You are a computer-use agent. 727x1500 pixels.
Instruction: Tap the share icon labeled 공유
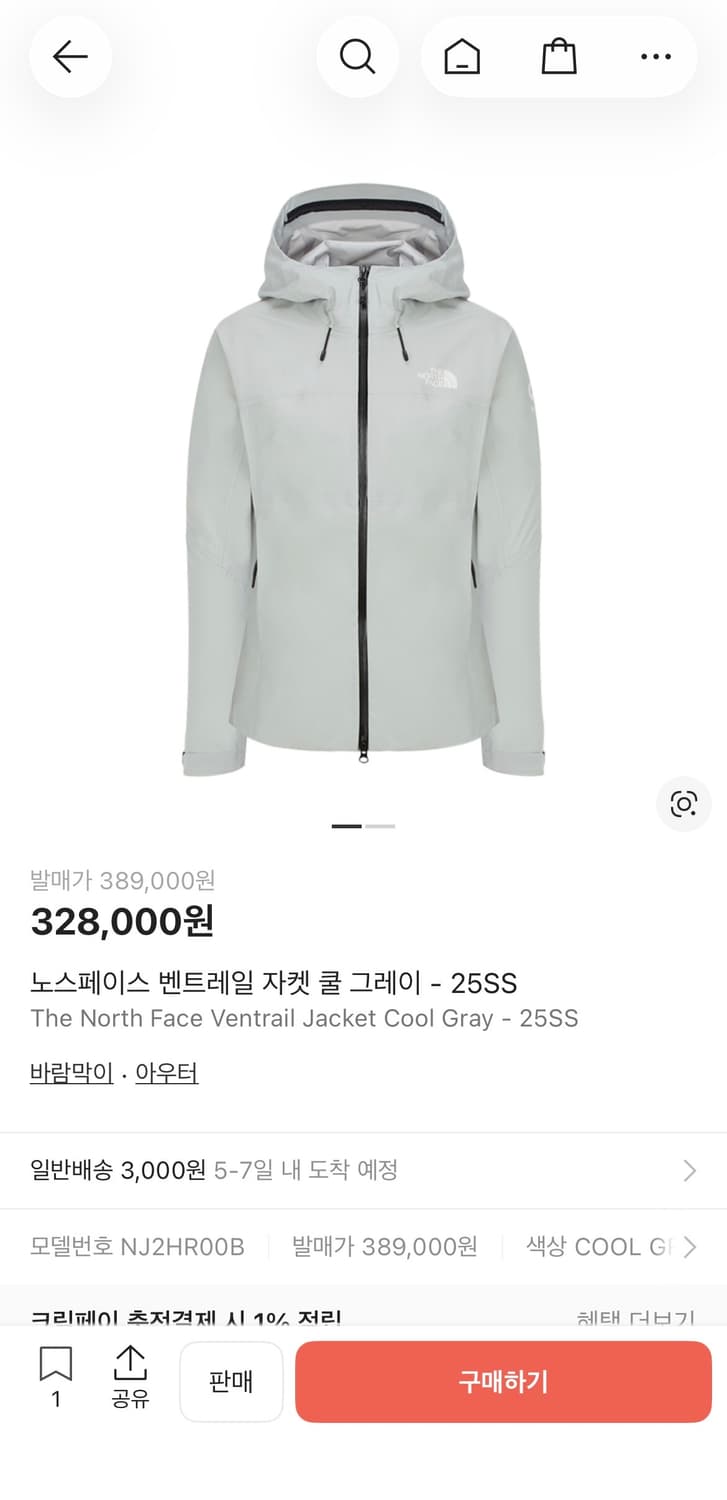[x=129, y=1380]
